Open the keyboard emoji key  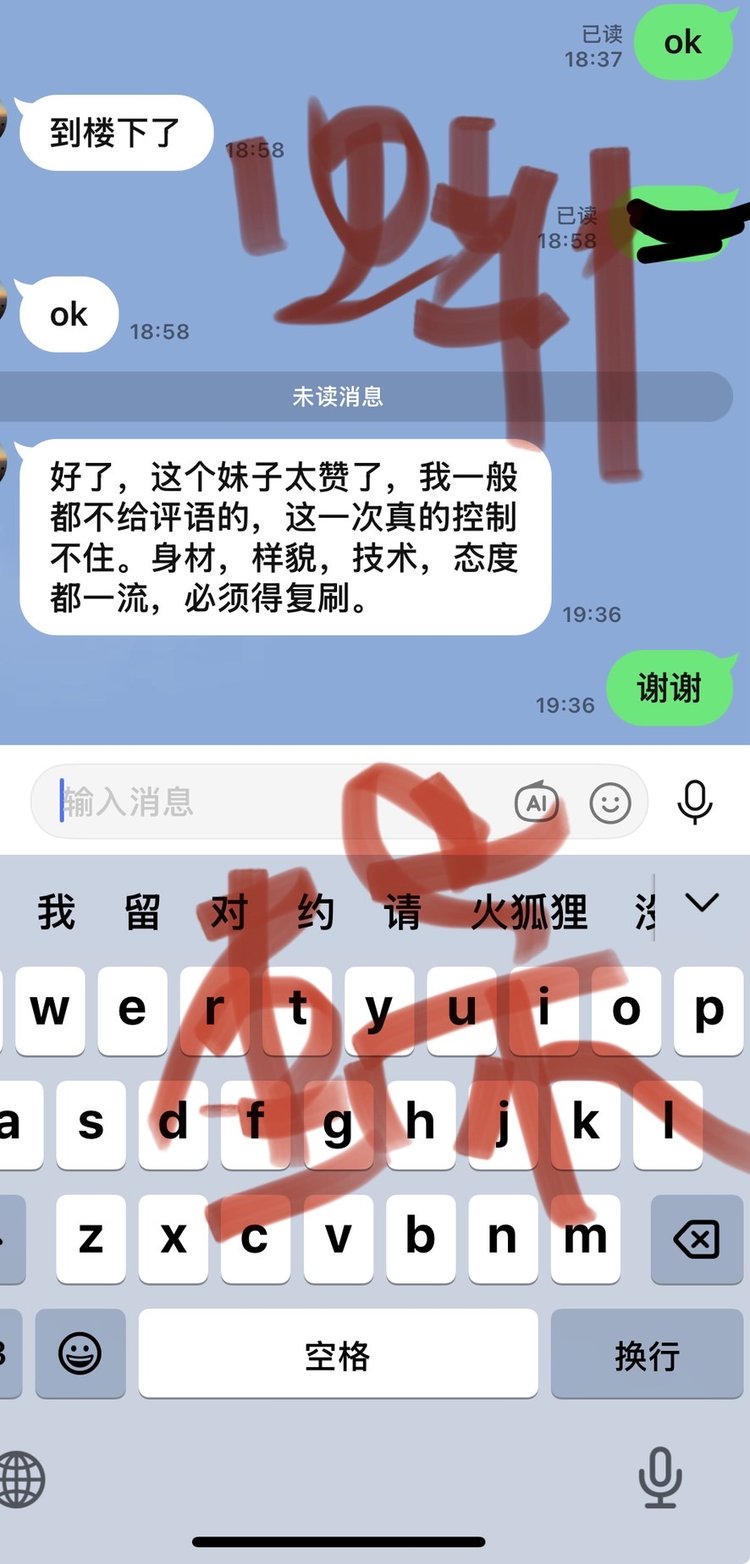(80, 1355)
